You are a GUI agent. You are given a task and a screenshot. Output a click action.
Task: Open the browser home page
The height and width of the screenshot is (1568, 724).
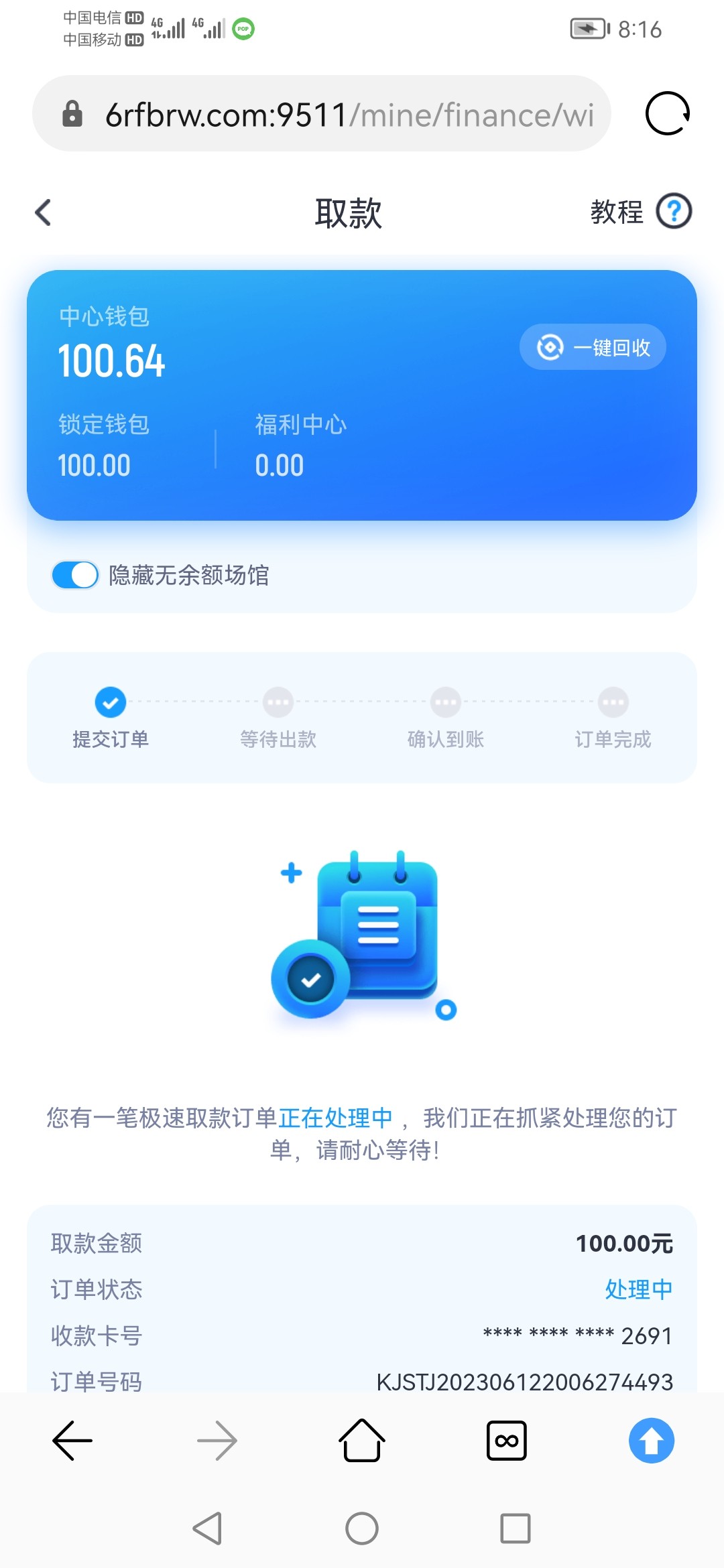[x=362, y=1441]
